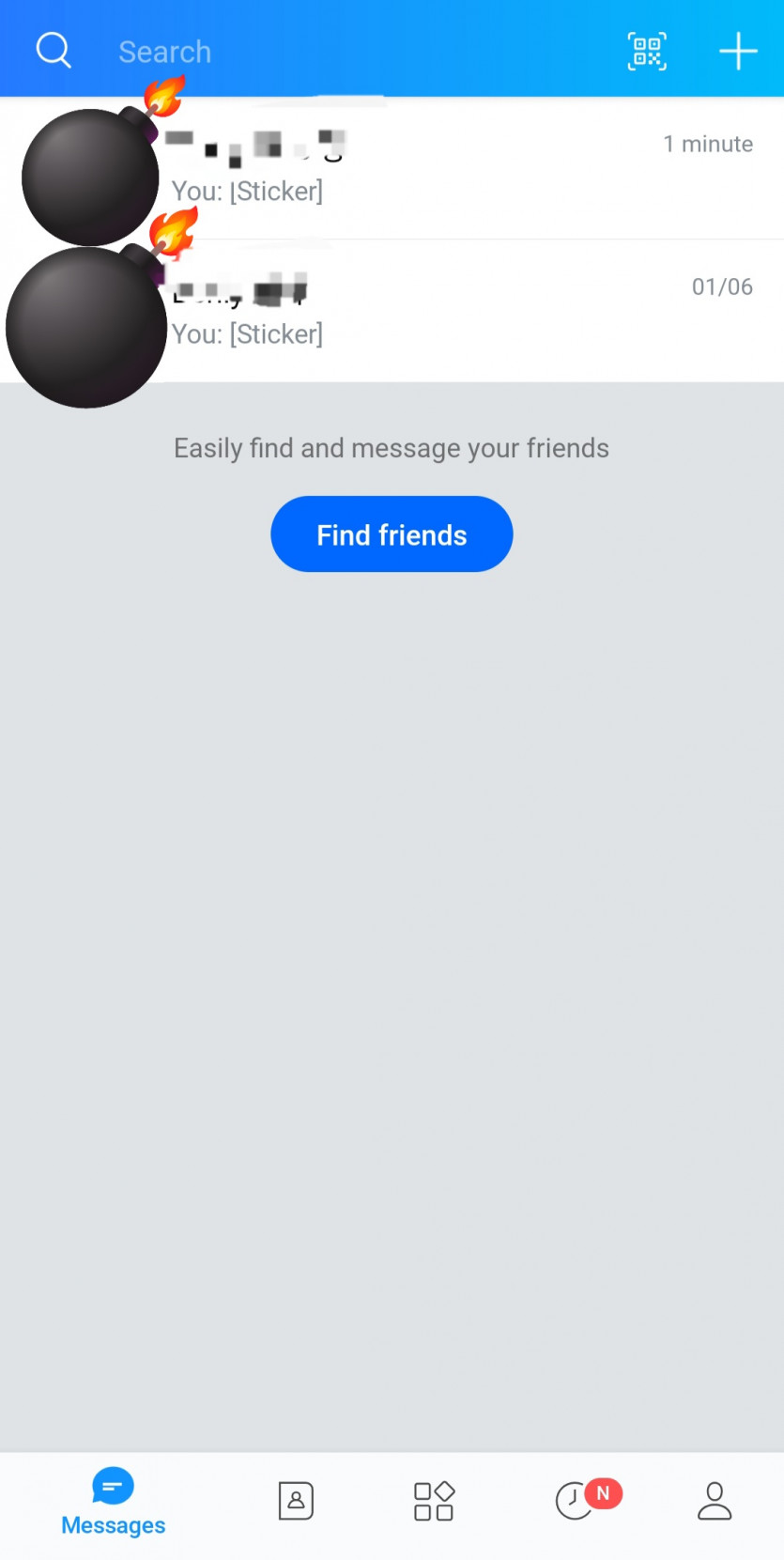Tap the Search input field
This screenshot has height=1560, width=784.
coord(282,52)
